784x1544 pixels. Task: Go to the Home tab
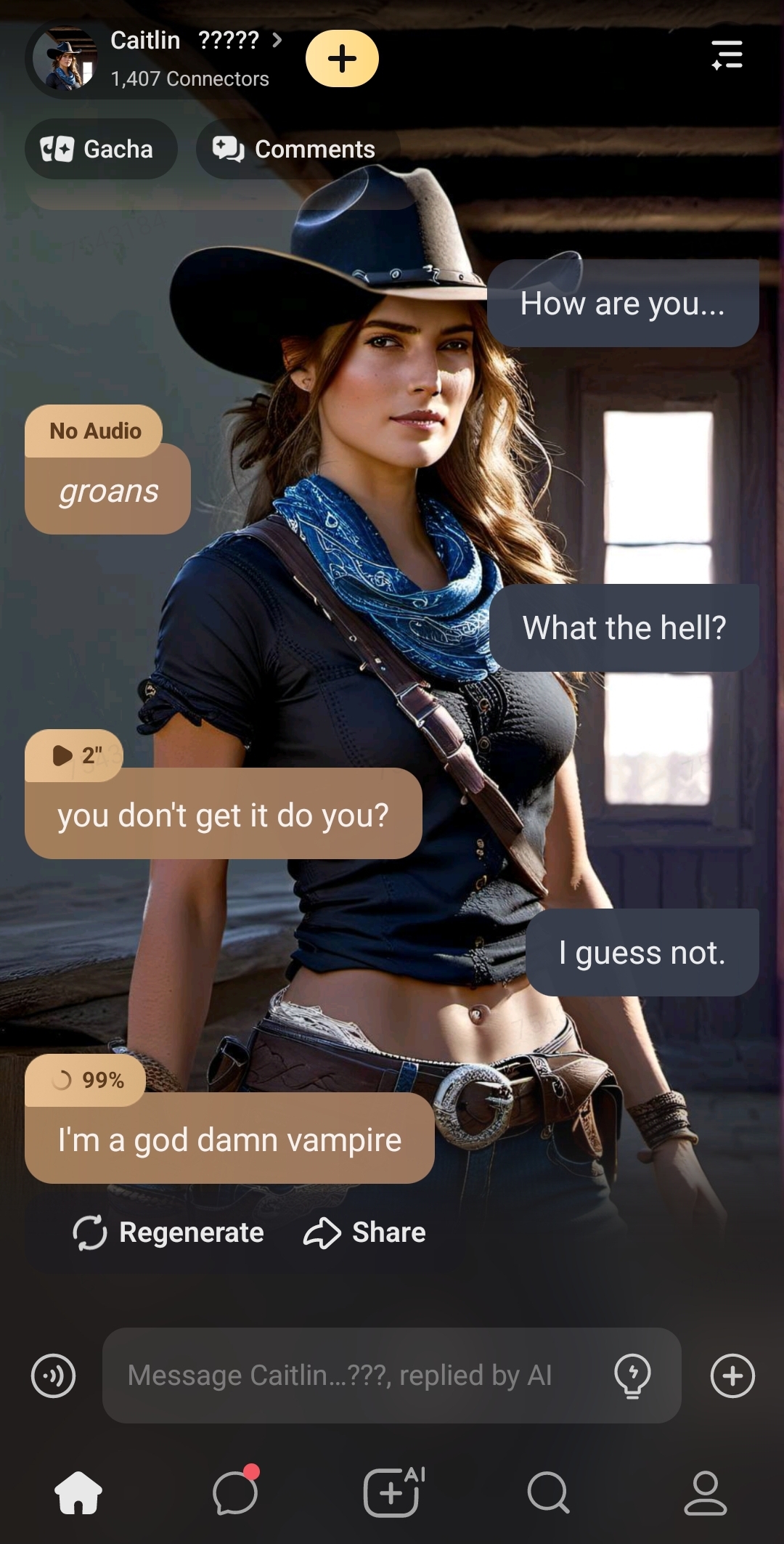78,1493
